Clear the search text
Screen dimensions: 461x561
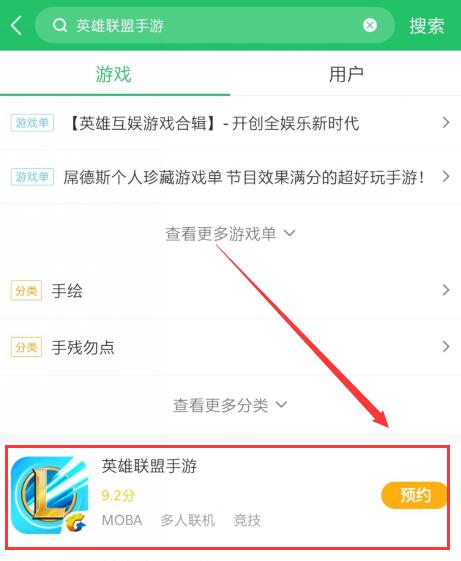pyautogui.click(x=370, y=25)
